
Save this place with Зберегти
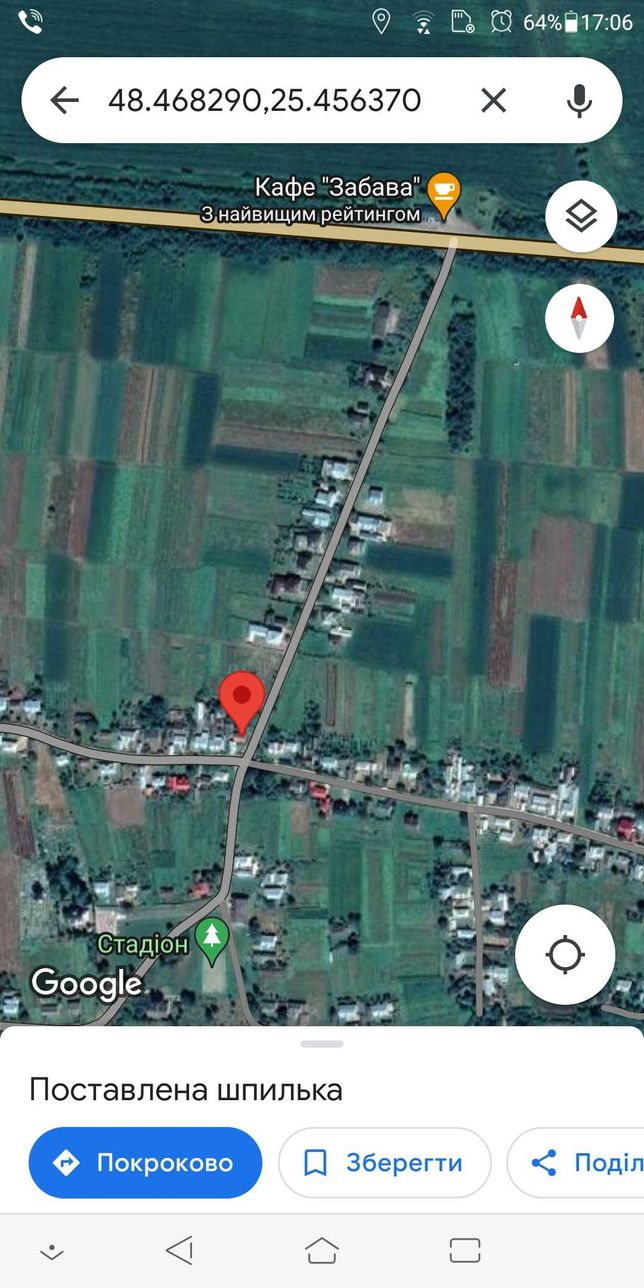click(384, 1163)
